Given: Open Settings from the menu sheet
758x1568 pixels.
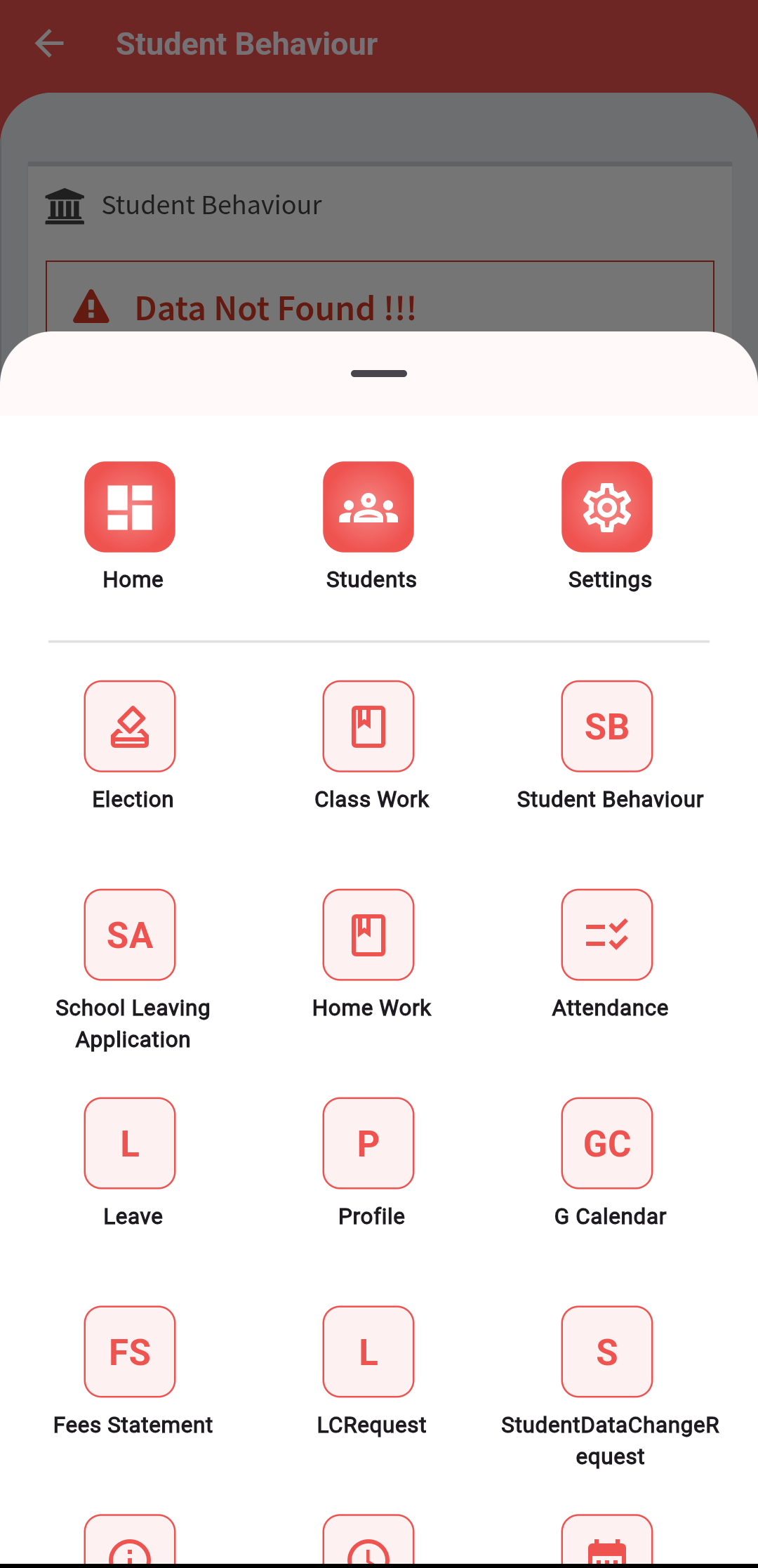Looking at the screenshot, I should tap(607, 507).
